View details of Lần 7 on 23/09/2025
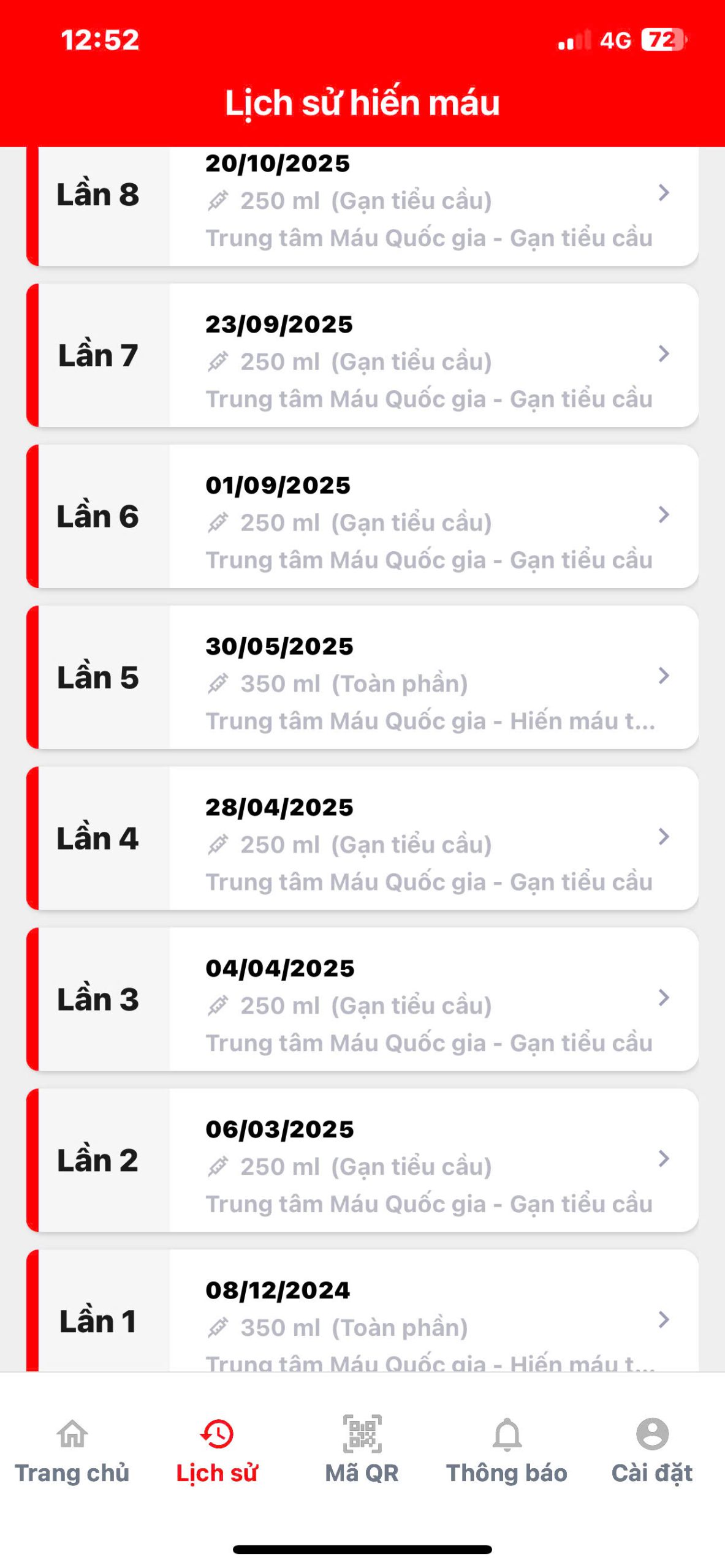725x1568 pixels. [x=362, y=355]
